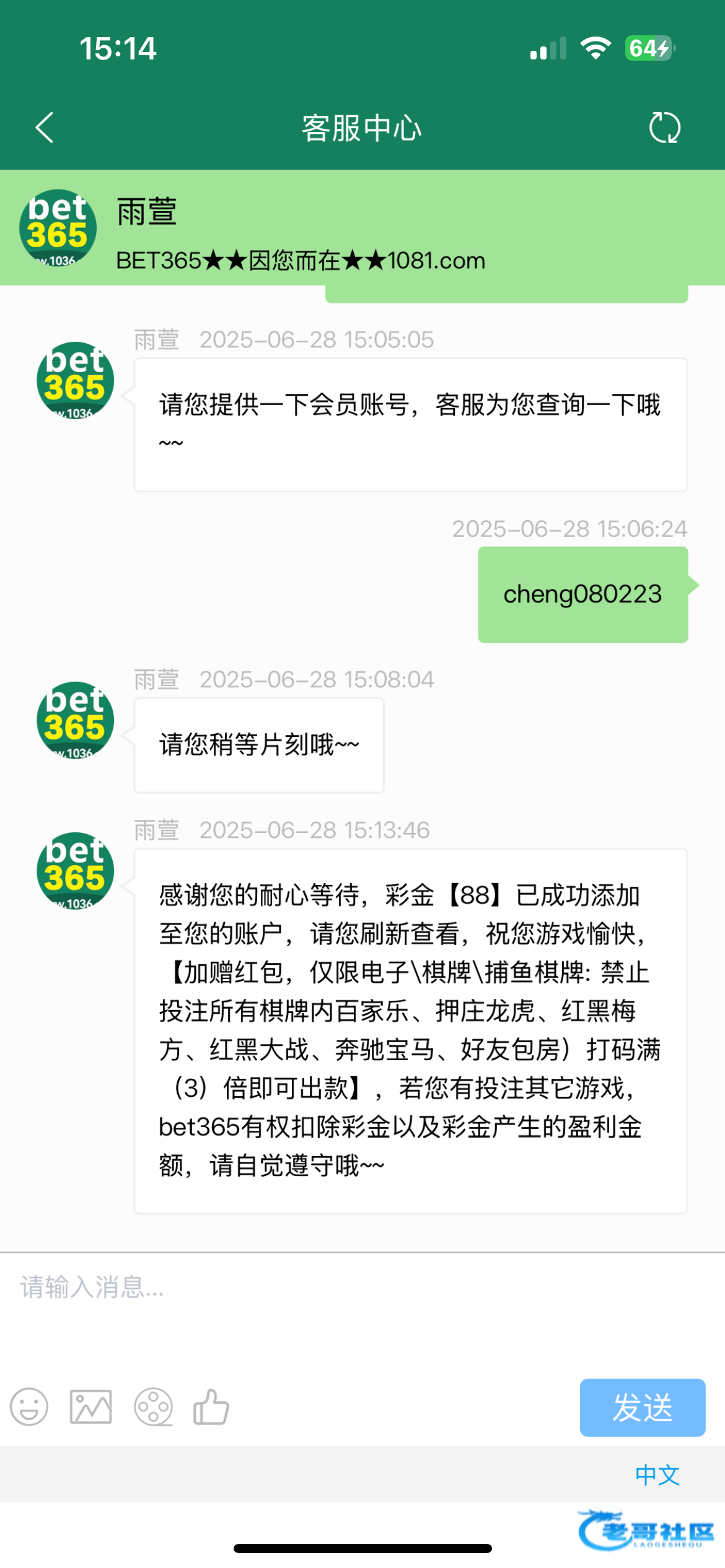Image resolution: width=725 pixels, height=1568 pixels.
Task: Attach an image to the chat
Action: tap(91, 1407)
